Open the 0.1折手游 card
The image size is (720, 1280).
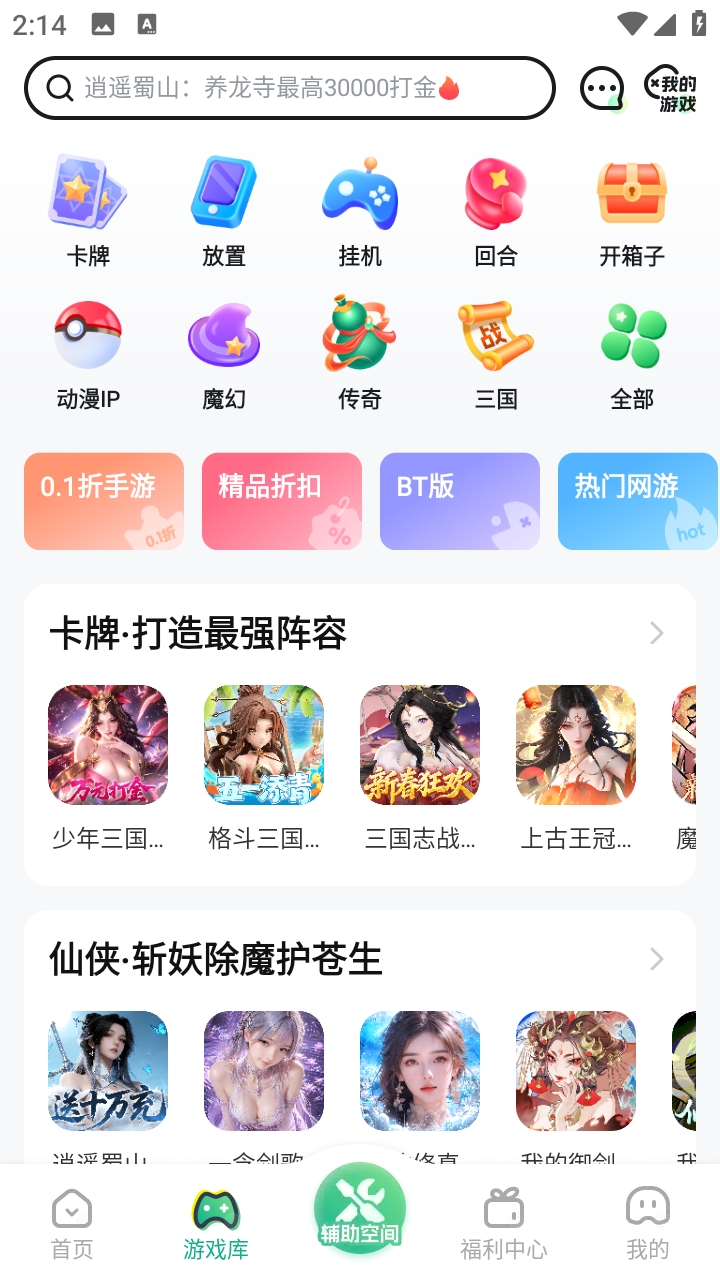pos(104,501)
